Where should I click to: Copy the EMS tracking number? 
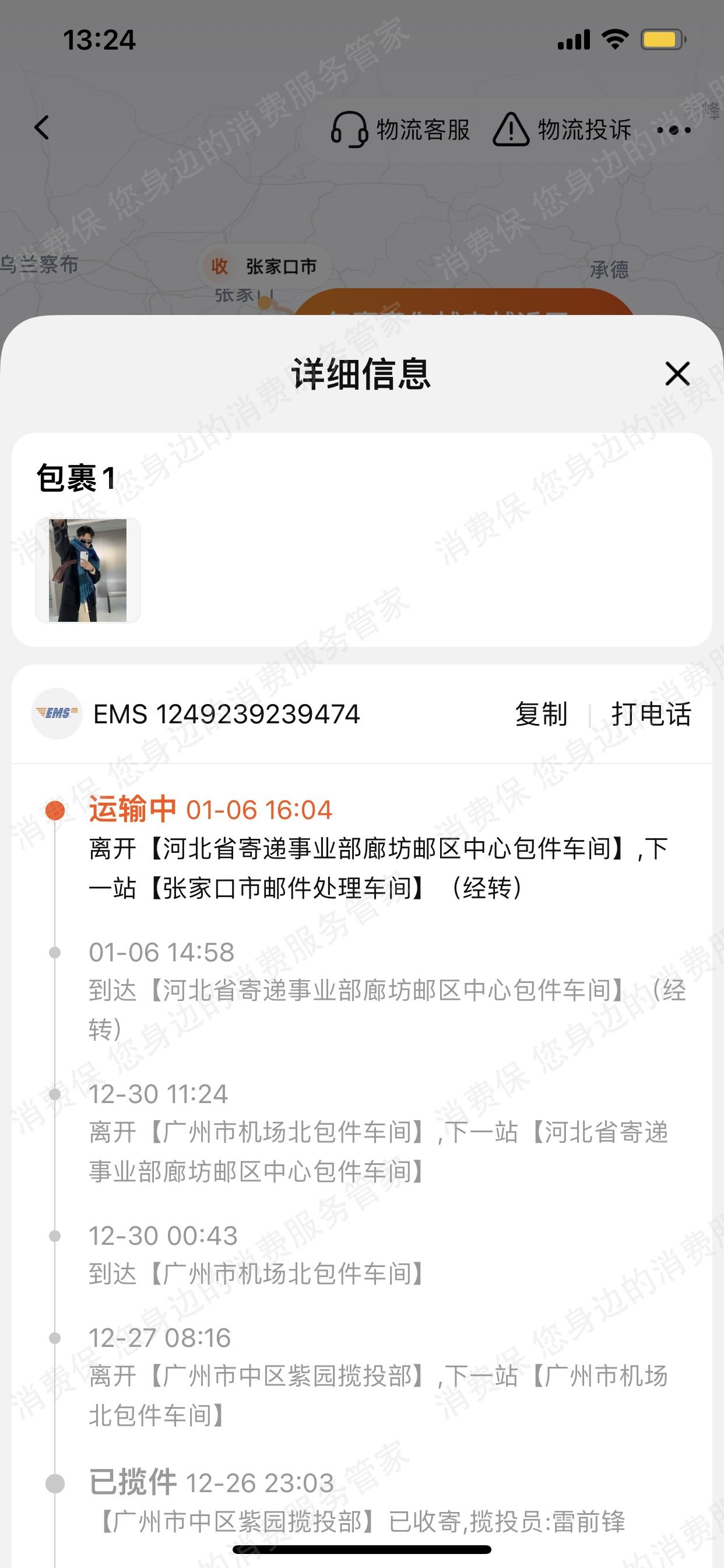coord(540,714)
